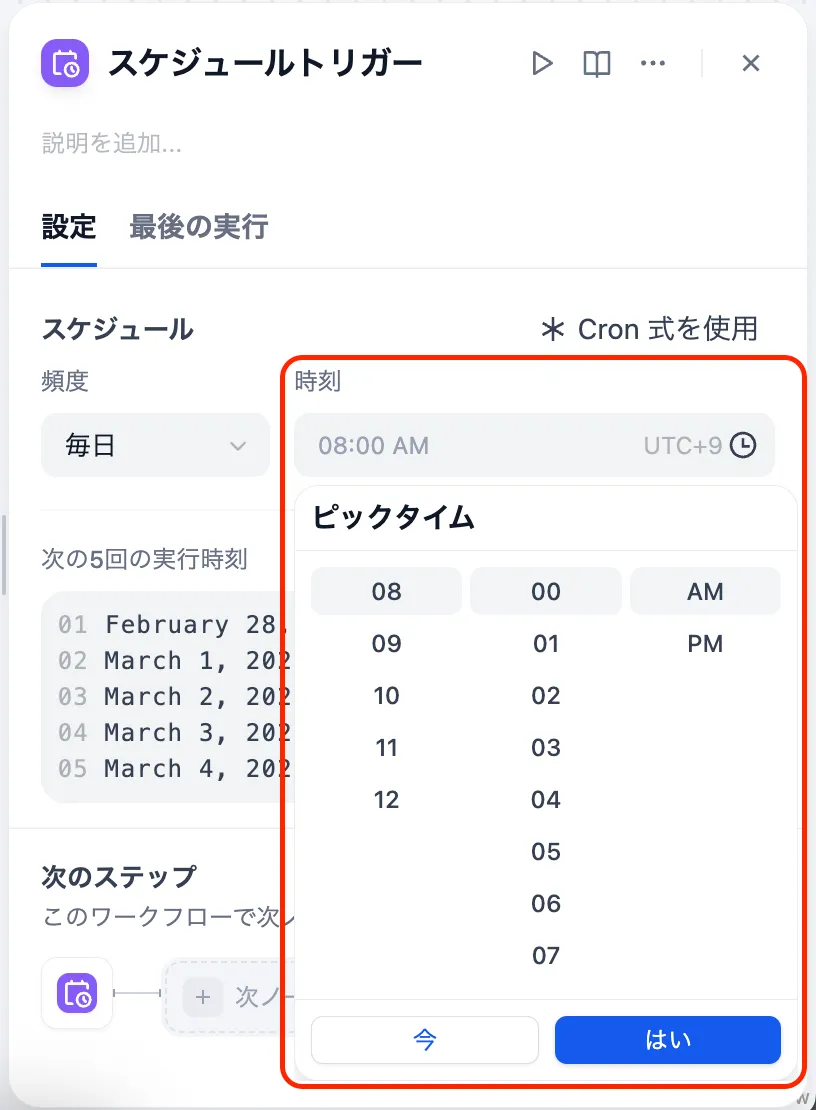
Task: Choose hour 09 in time picker
Action: pyautogui.click(x=386, y=644)
